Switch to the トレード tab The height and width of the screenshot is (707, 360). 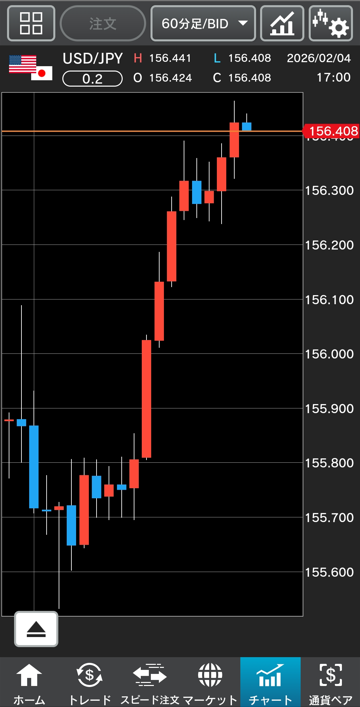pyautogui.click(x=89, y=682)
